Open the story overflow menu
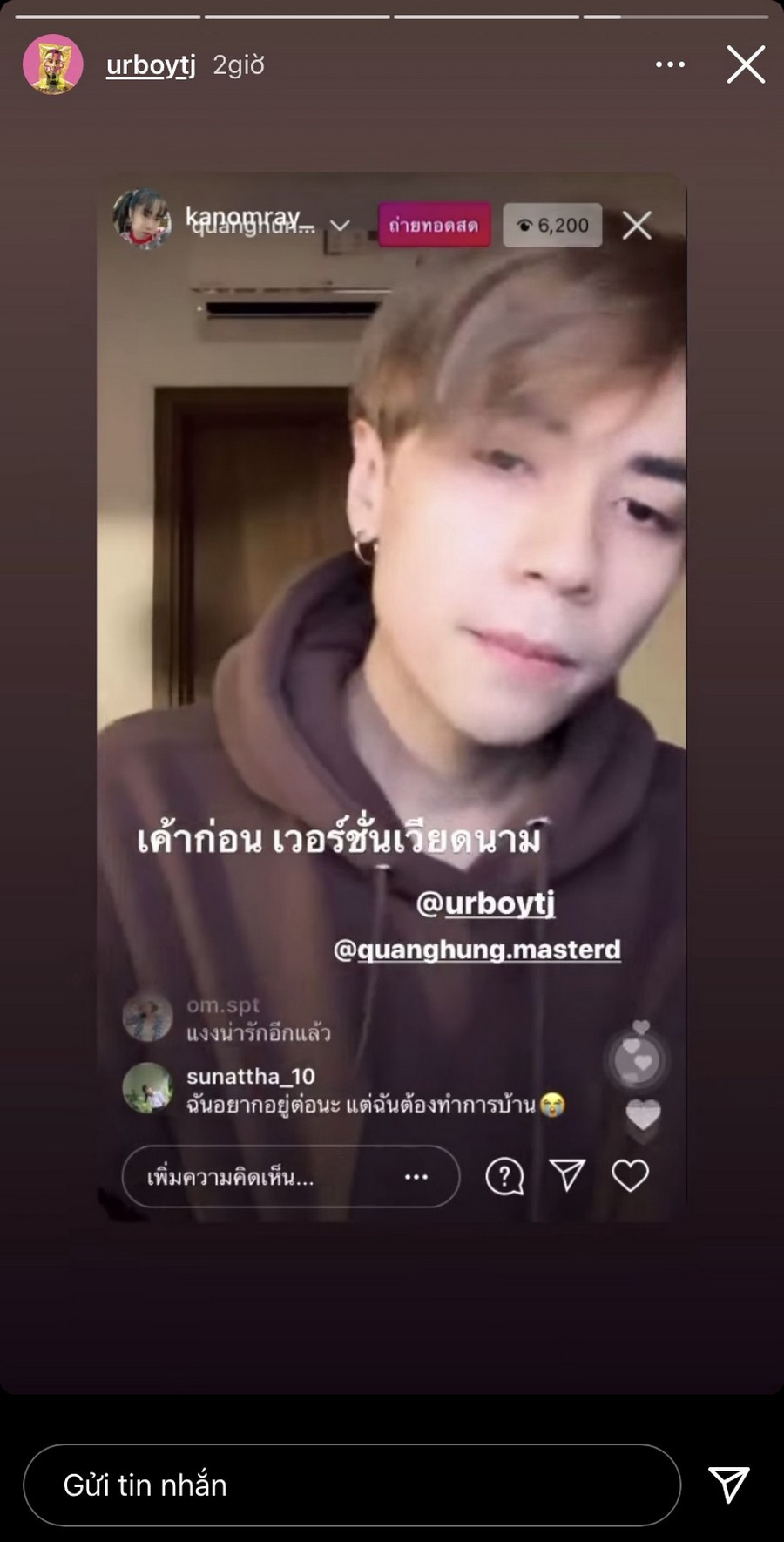 coord(670,64)
